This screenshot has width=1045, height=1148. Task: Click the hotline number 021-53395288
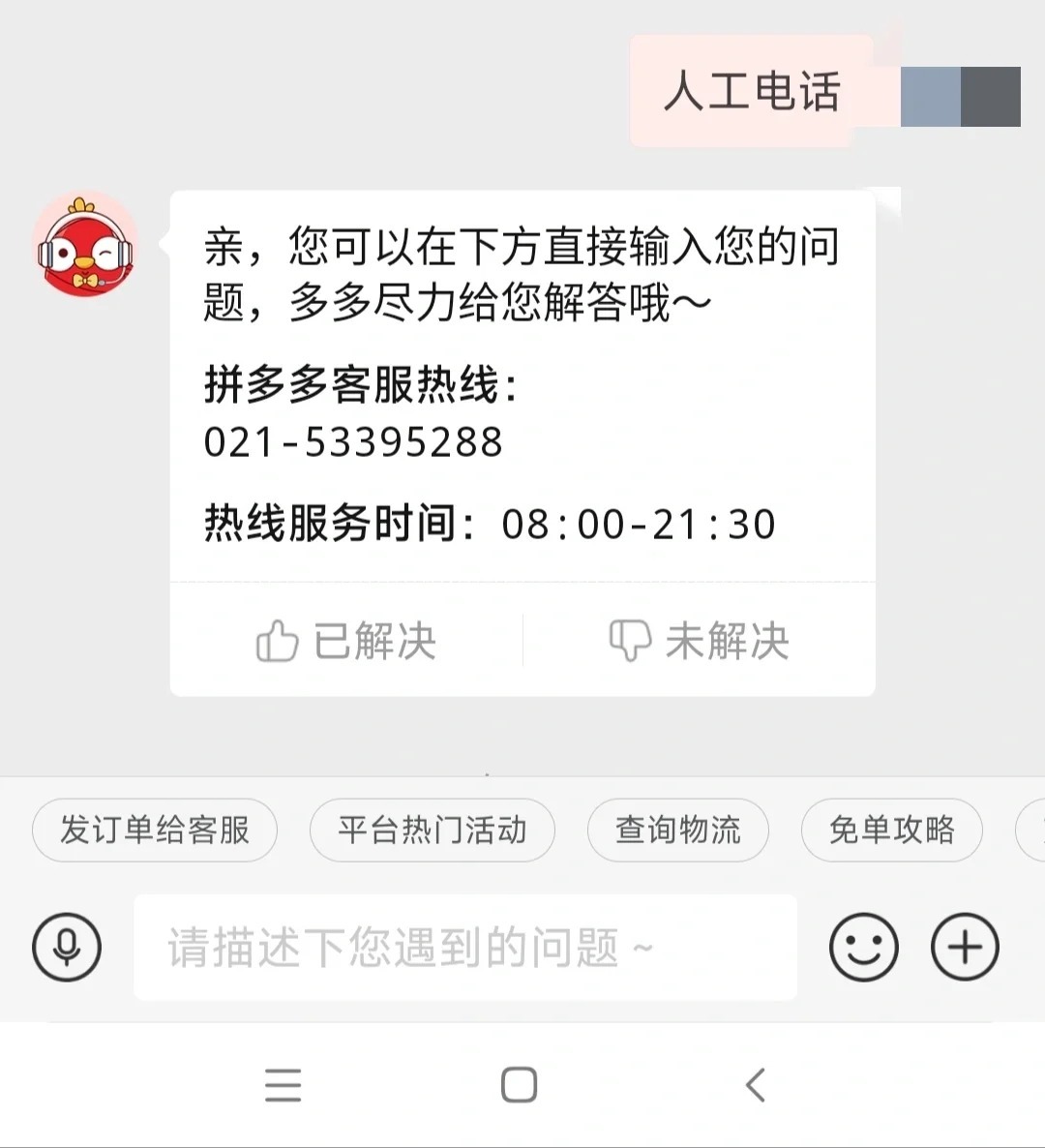click(x=351, y=443)
